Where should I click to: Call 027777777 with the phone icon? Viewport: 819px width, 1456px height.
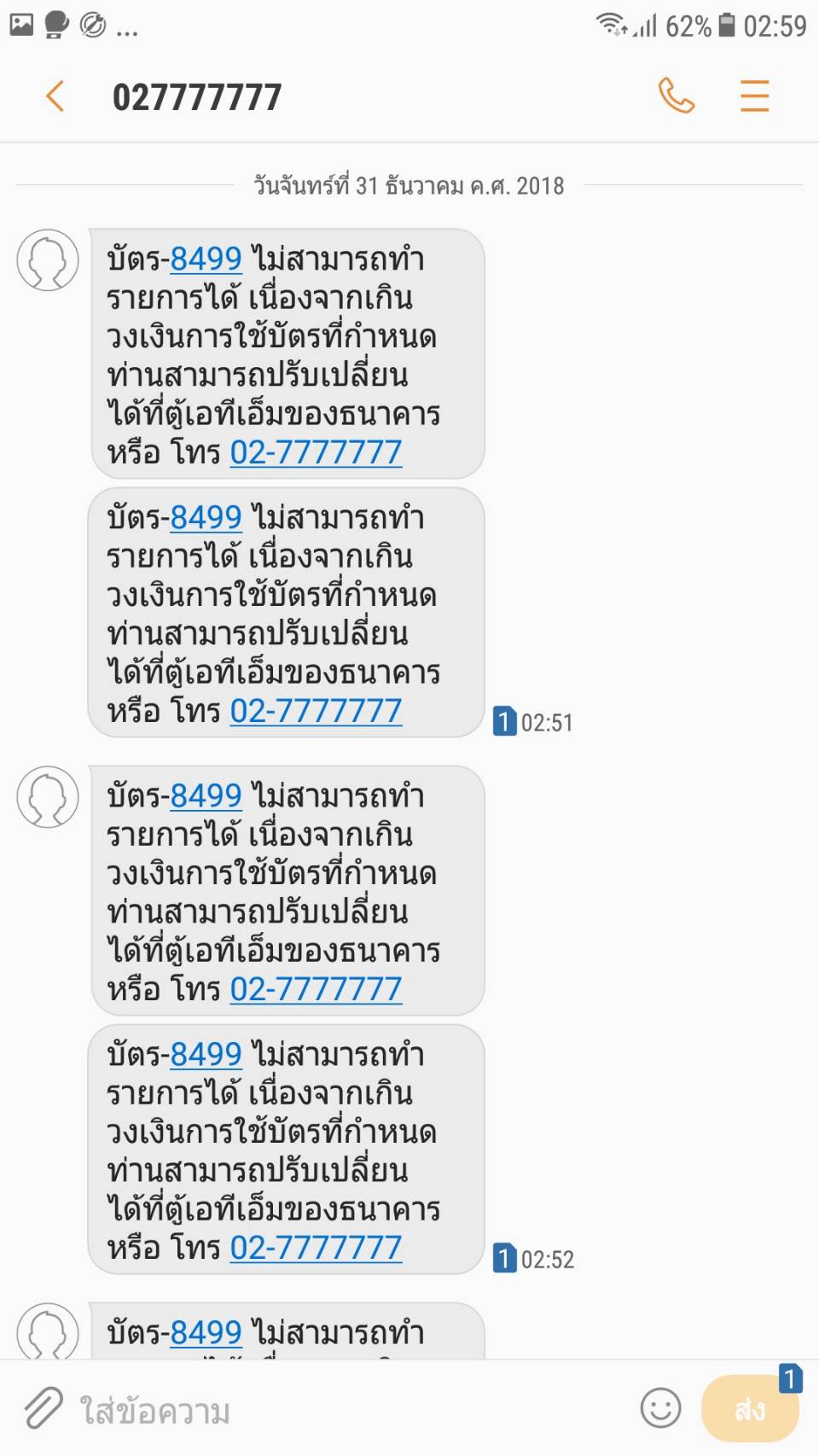[x=677, y=96]
